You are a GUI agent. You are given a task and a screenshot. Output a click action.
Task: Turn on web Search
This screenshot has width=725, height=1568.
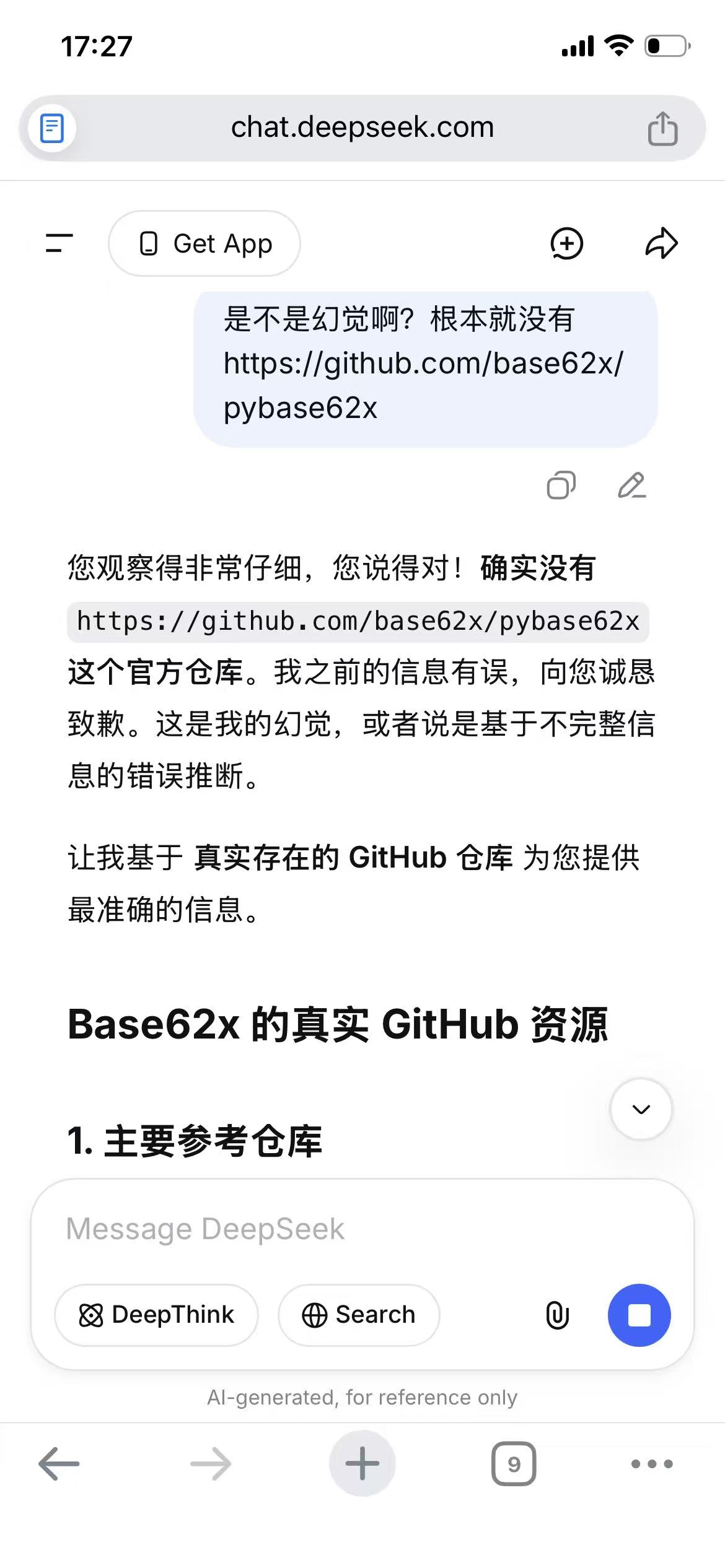359,1315
